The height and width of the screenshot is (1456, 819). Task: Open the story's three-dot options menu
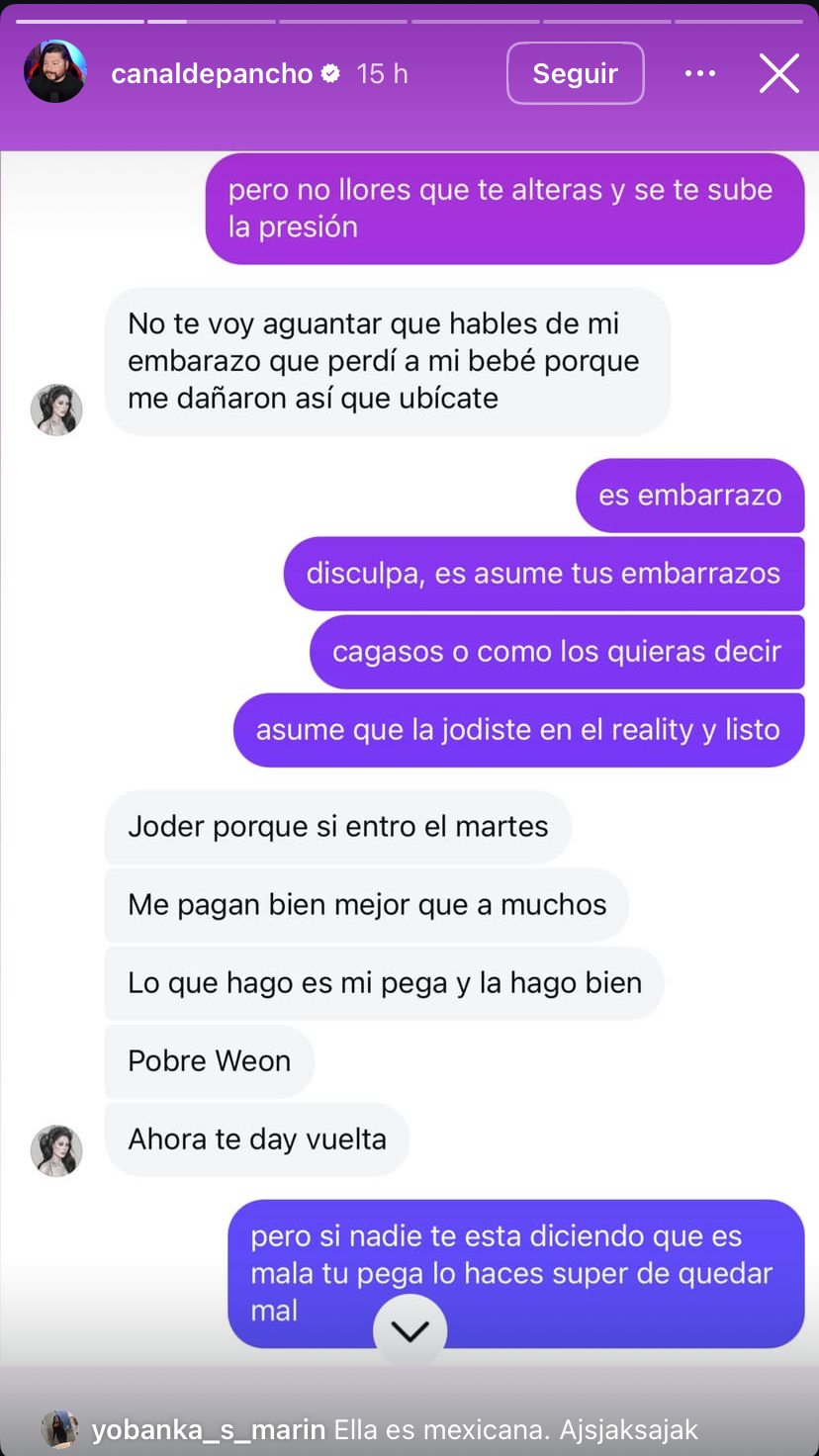[700, 73]
